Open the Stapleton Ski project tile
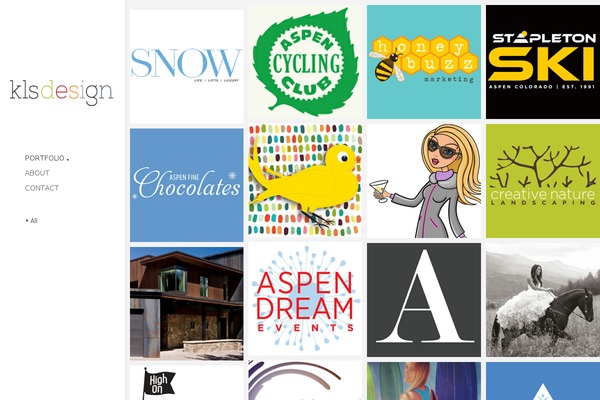600x400 pixels. (x=543, y=62)
